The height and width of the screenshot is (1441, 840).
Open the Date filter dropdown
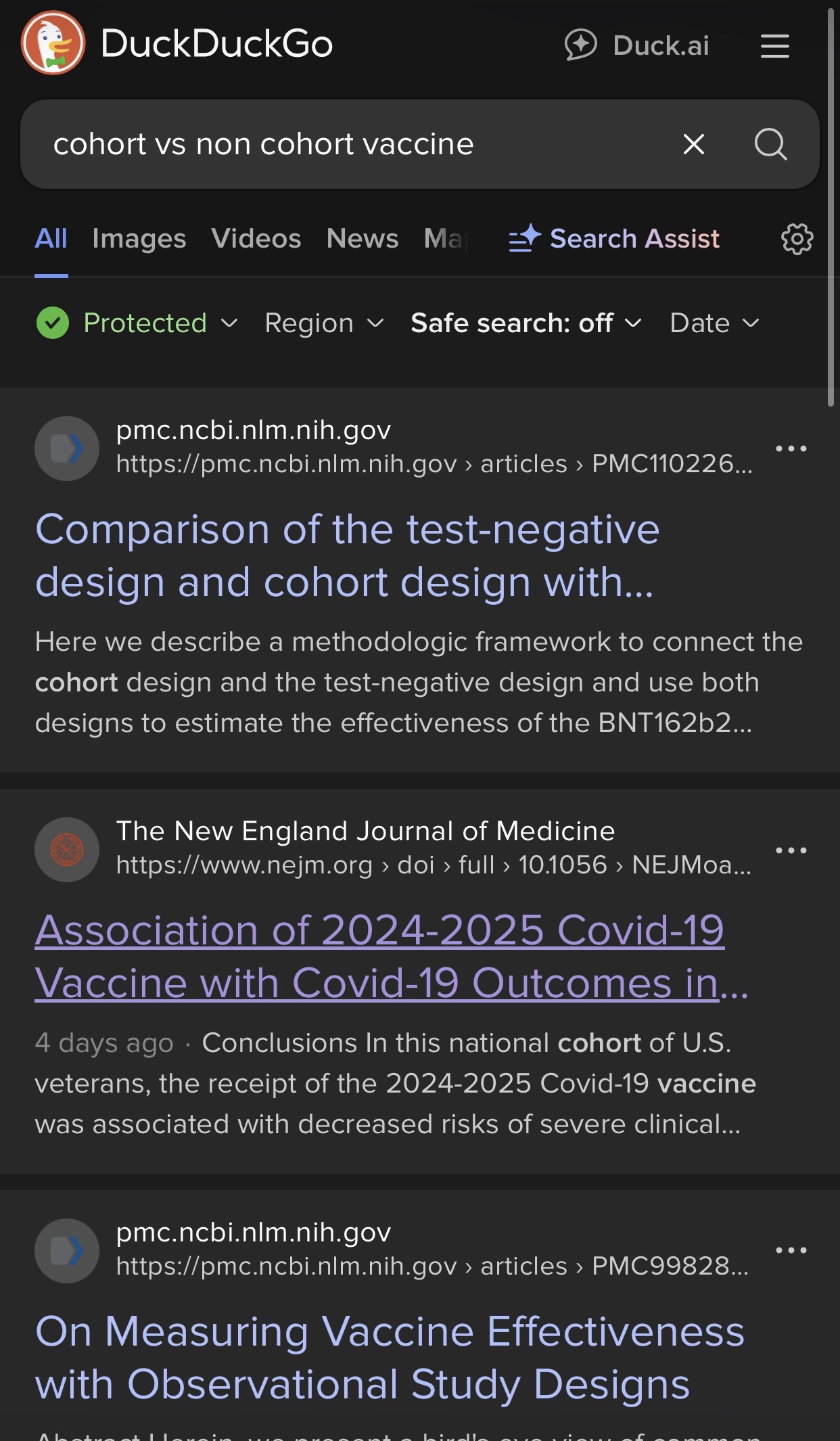[714, 323]
